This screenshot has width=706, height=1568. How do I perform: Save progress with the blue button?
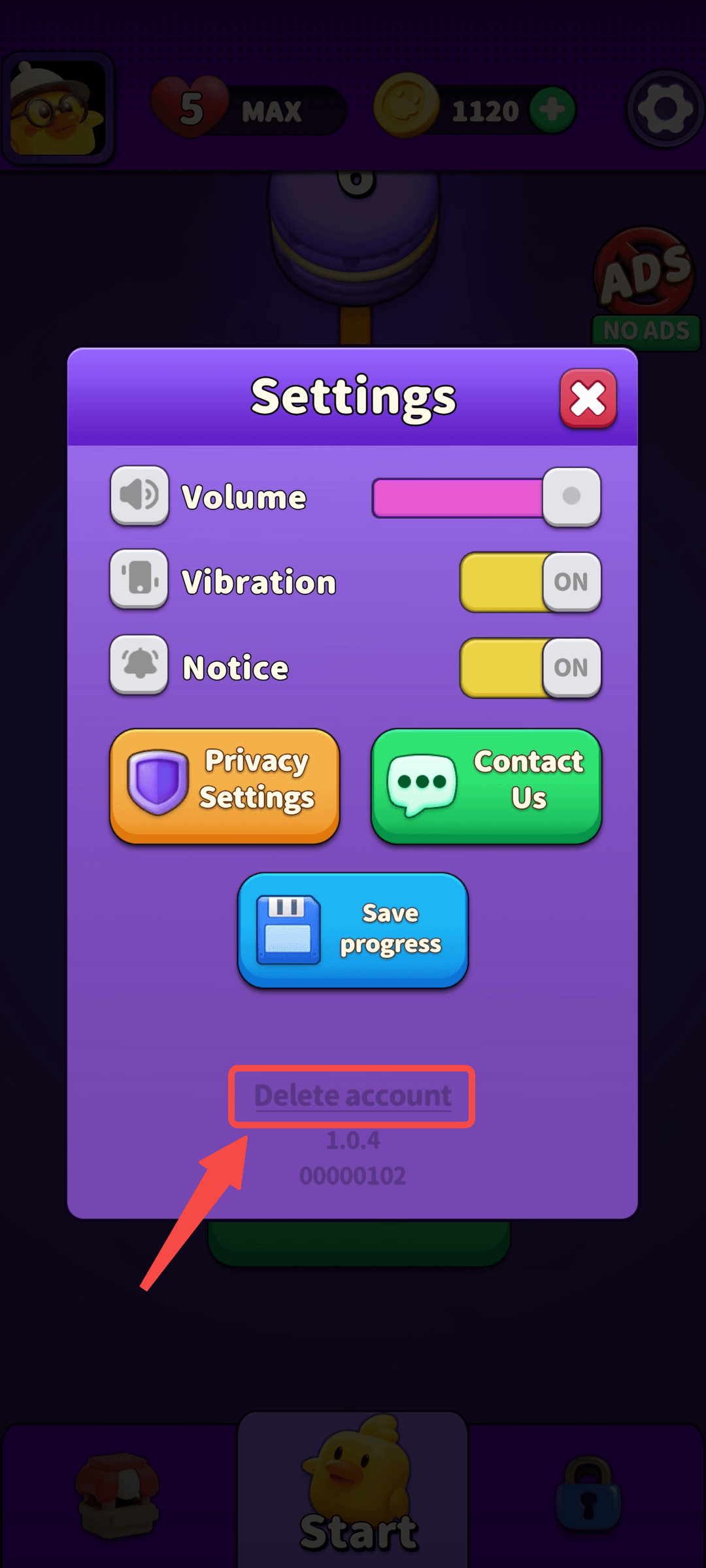coord(353,930)
